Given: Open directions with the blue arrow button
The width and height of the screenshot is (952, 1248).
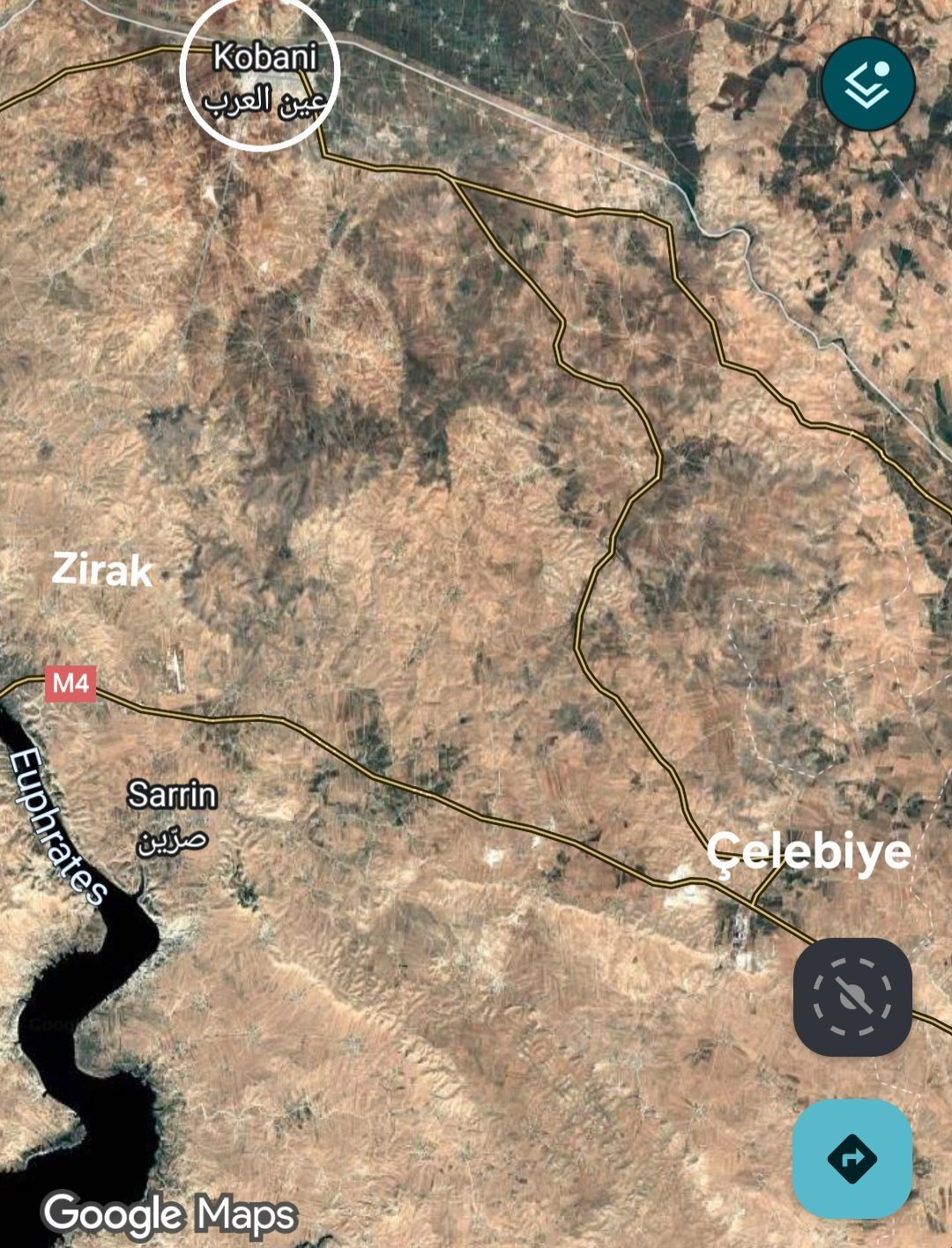Looking at the screenshot, I should coord(852,1158).
